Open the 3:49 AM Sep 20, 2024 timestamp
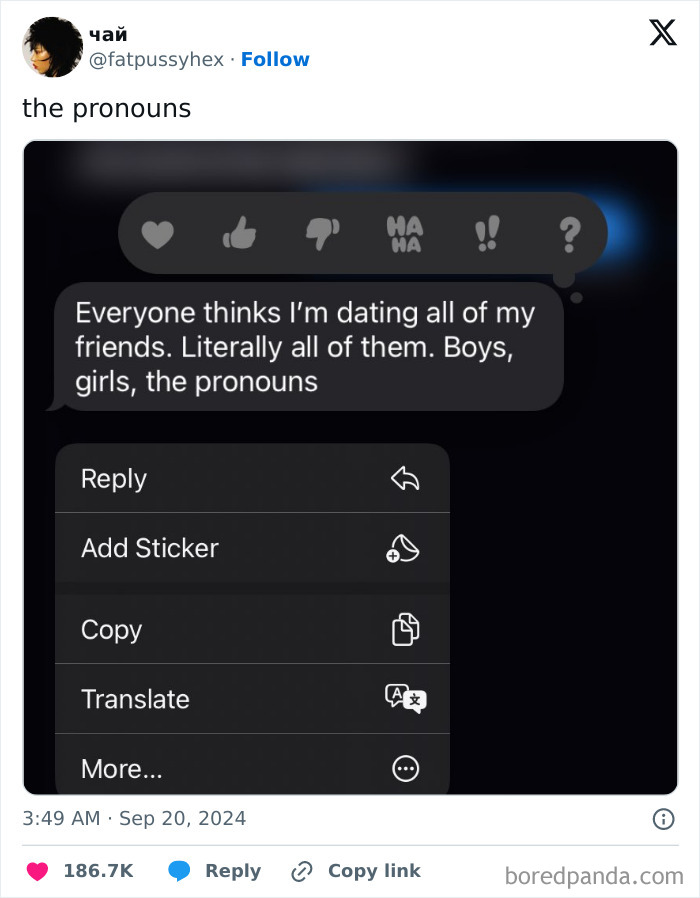Viewport: 700px width, 898px height. coord(134,819)
